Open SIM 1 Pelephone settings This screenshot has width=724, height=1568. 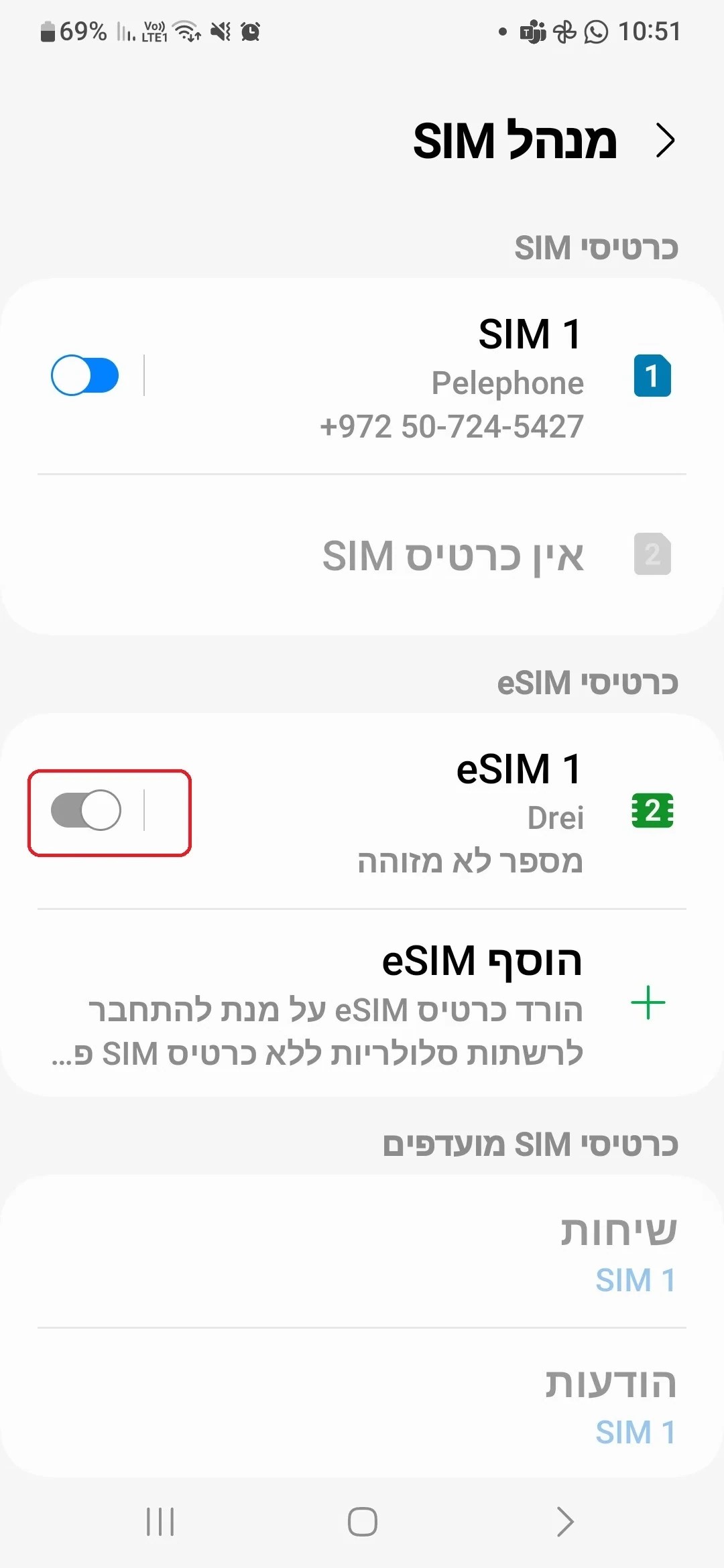449,377
